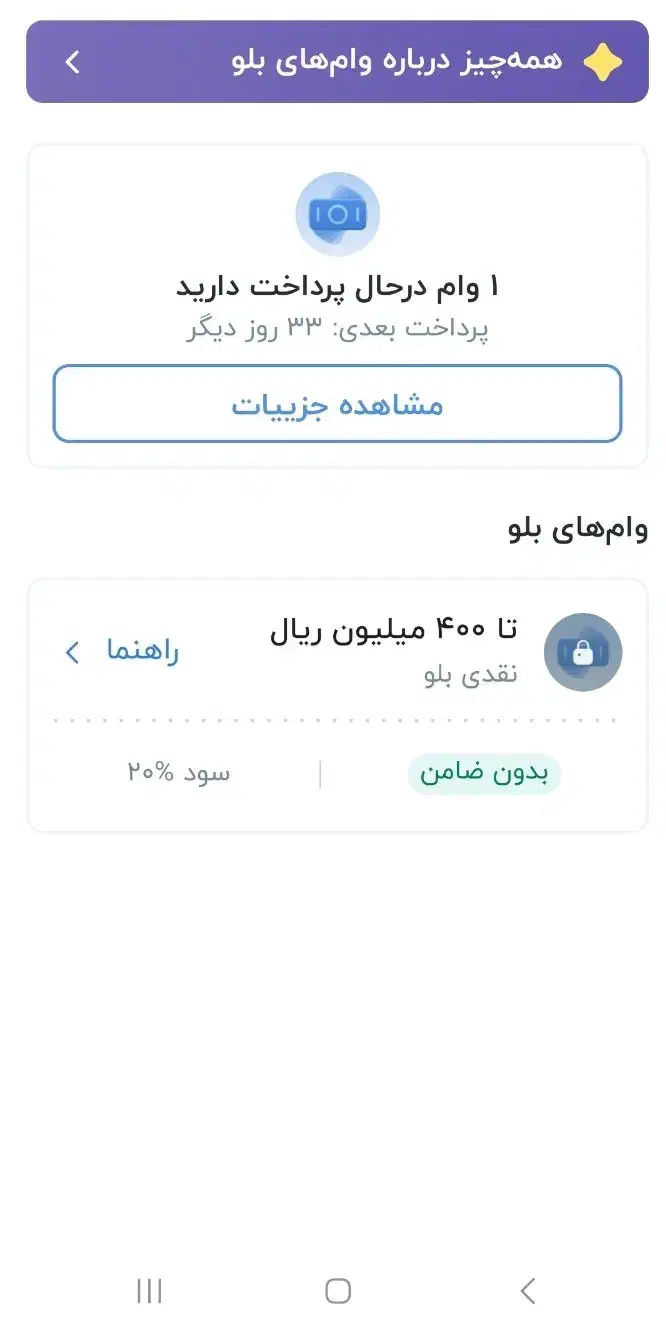Open the راهنما guide link
The height and width of the screenshot is (1330, 666).
122,652
